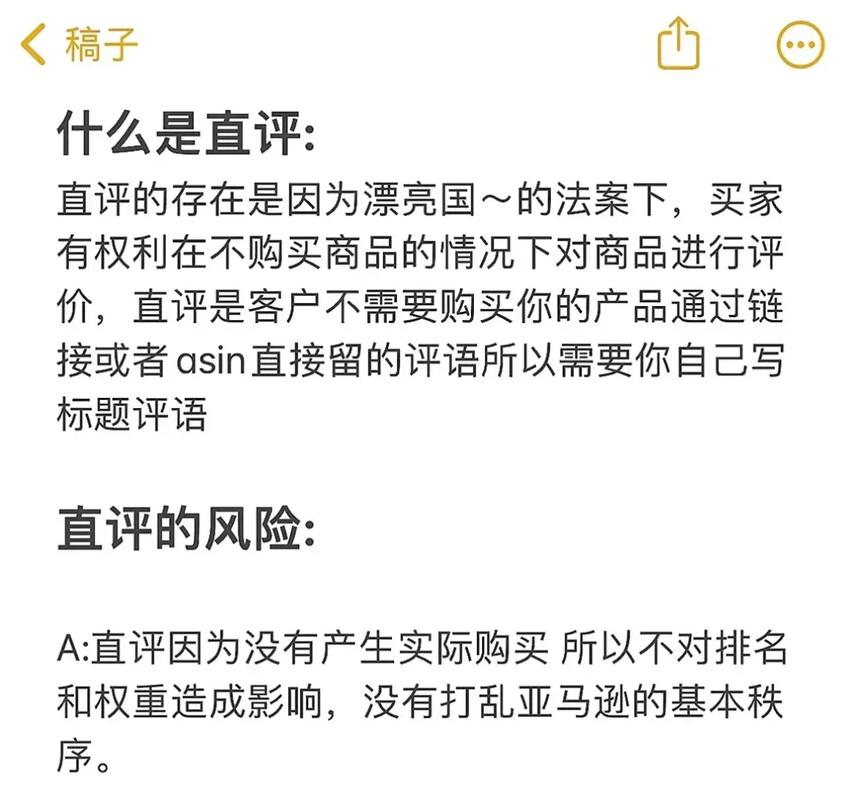Share this note

679,43
